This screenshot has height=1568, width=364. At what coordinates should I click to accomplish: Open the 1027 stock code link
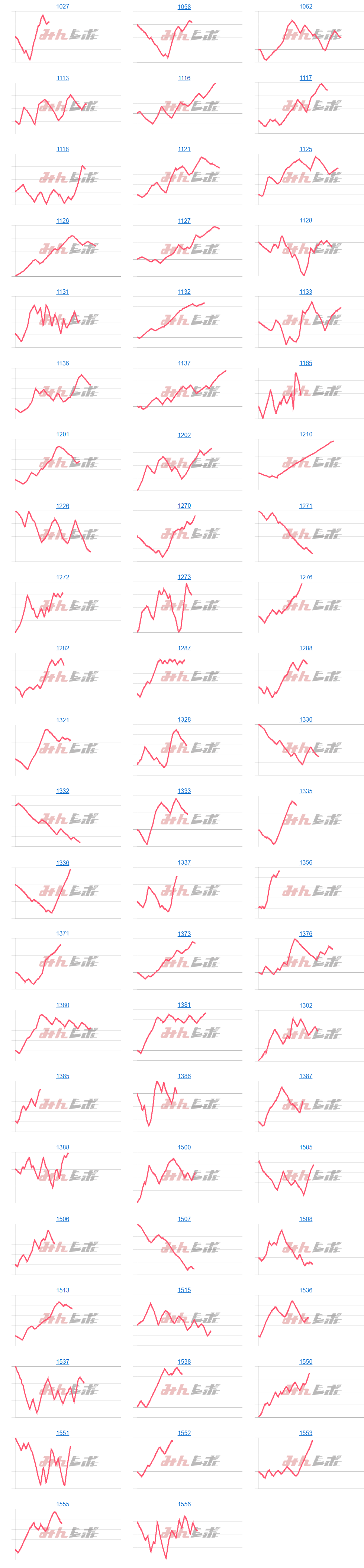(62, 7)
